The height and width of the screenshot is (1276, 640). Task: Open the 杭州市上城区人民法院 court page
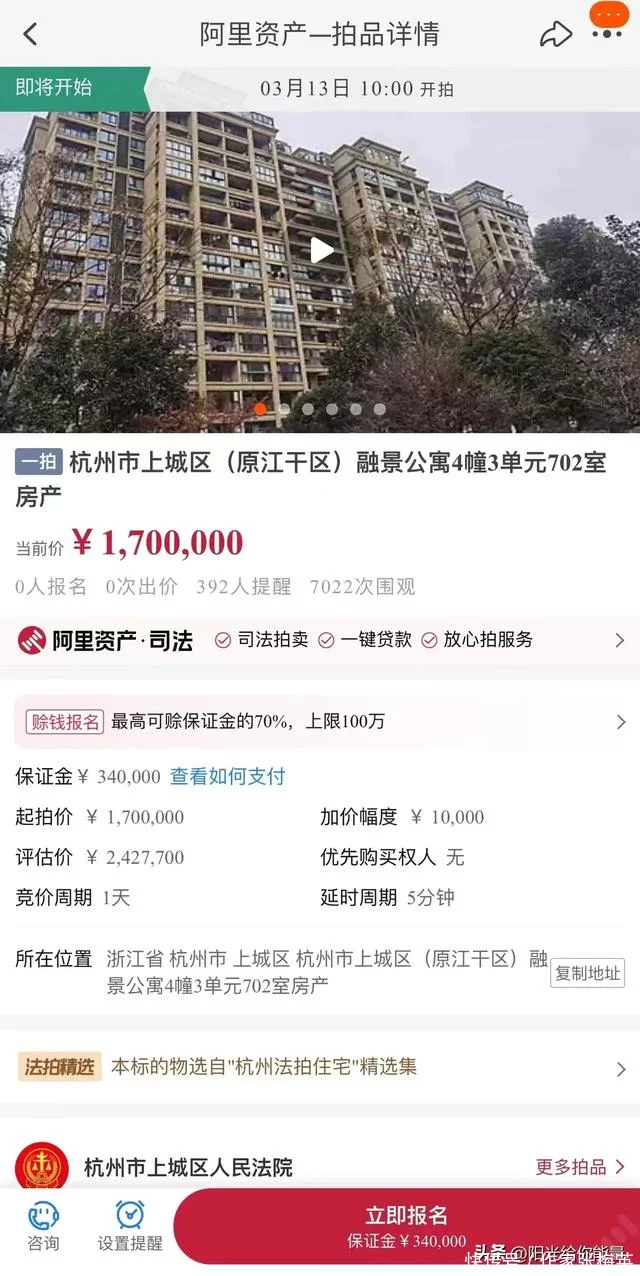point(188,1167)
